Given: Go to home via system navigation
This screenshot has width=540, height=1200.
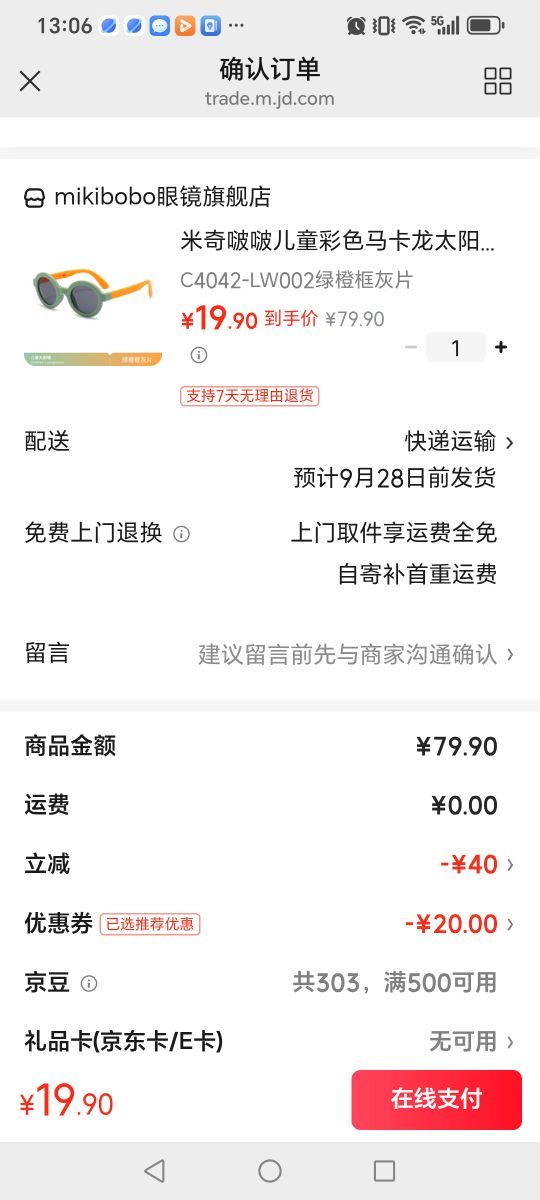Looking at the screenshot, I should point(270,1171).
